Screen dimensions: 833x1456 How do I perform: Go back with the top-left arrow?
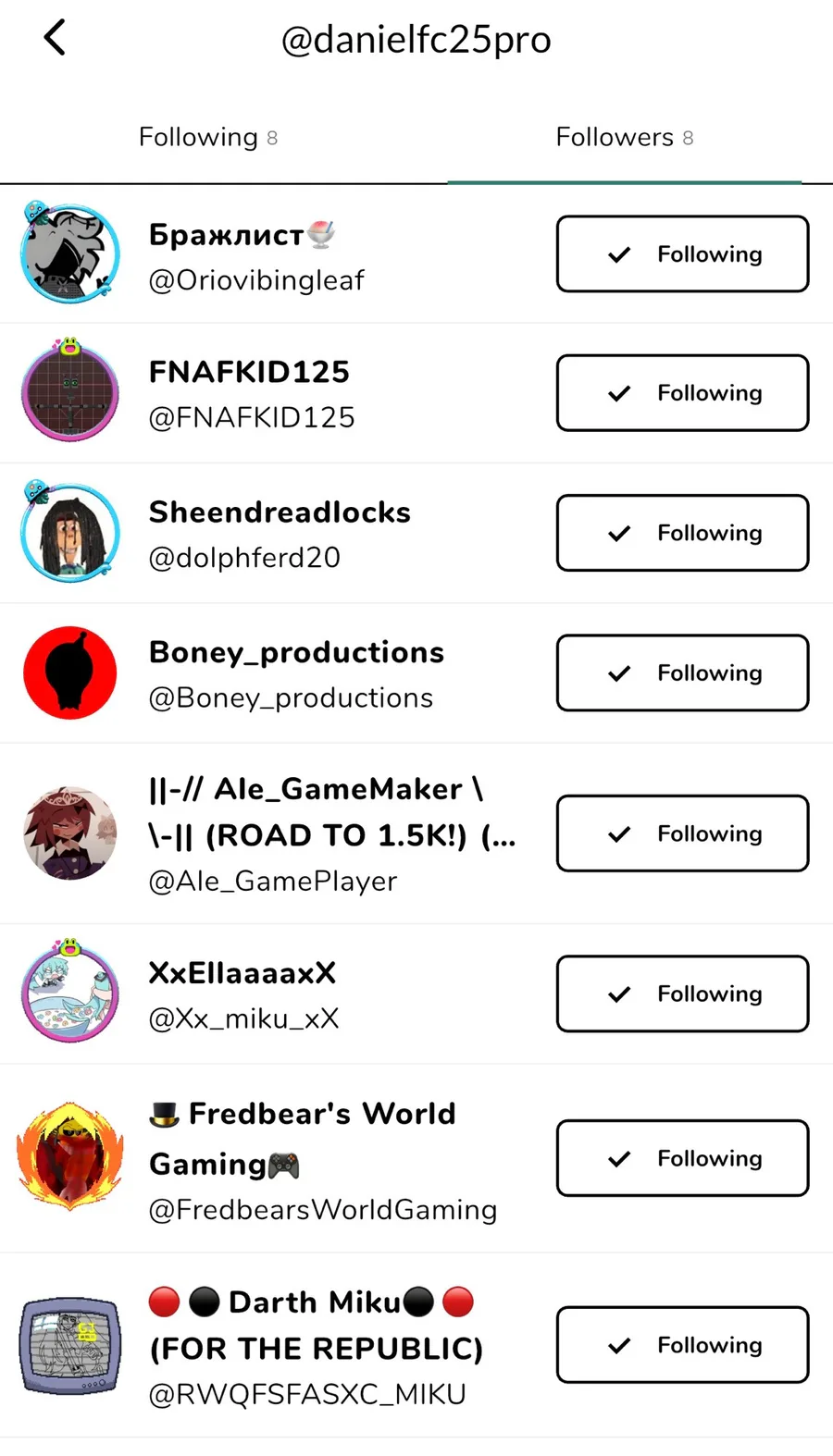[55, 38]
